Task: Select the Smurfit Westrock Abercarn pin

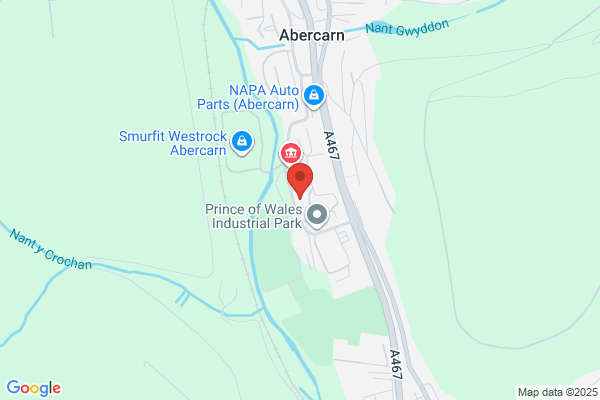Action: pyautogui.click(x=242, y=143)
